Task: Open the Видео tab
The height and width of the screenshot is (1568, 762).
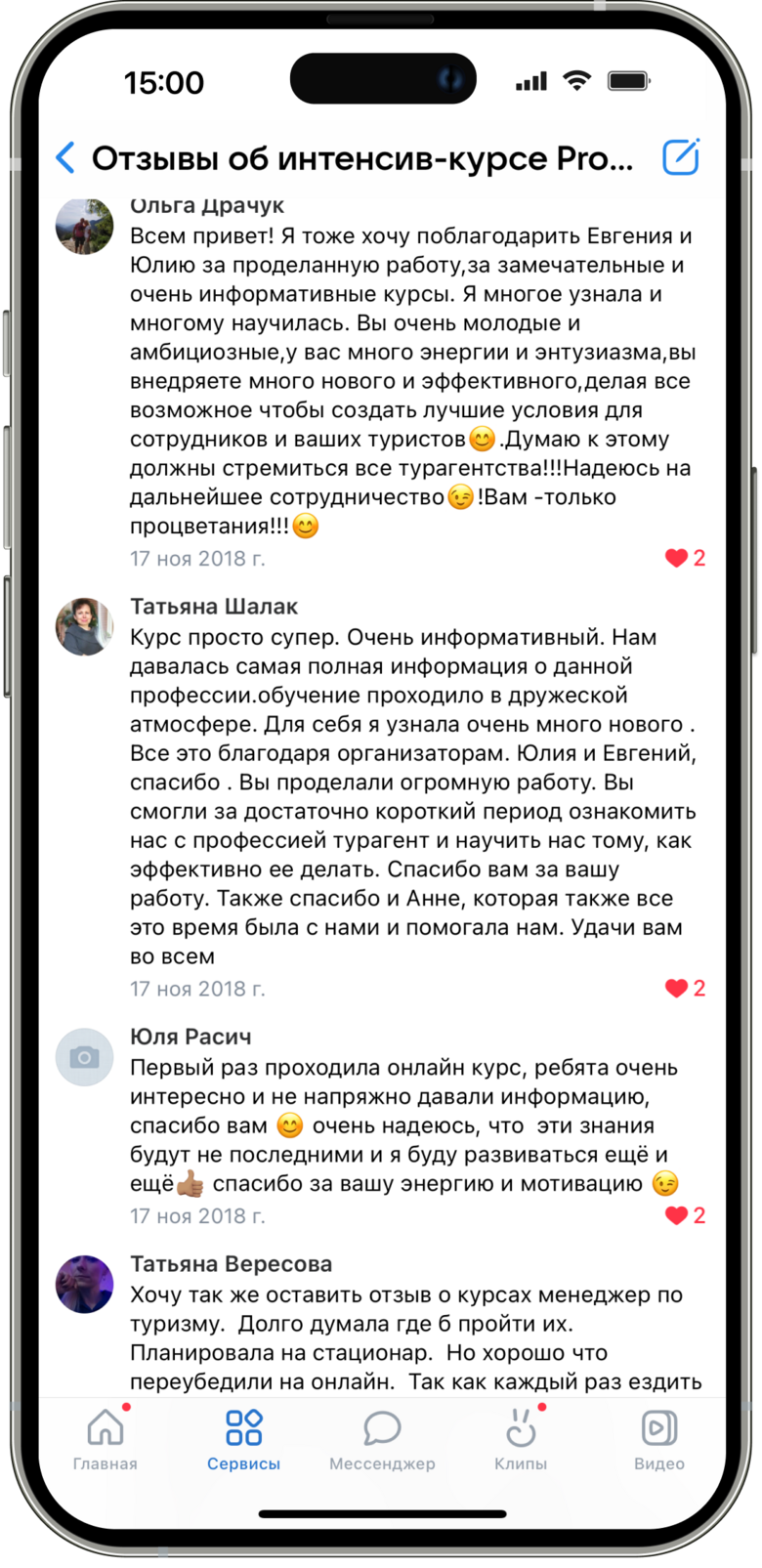Action: pos(658,1439)
